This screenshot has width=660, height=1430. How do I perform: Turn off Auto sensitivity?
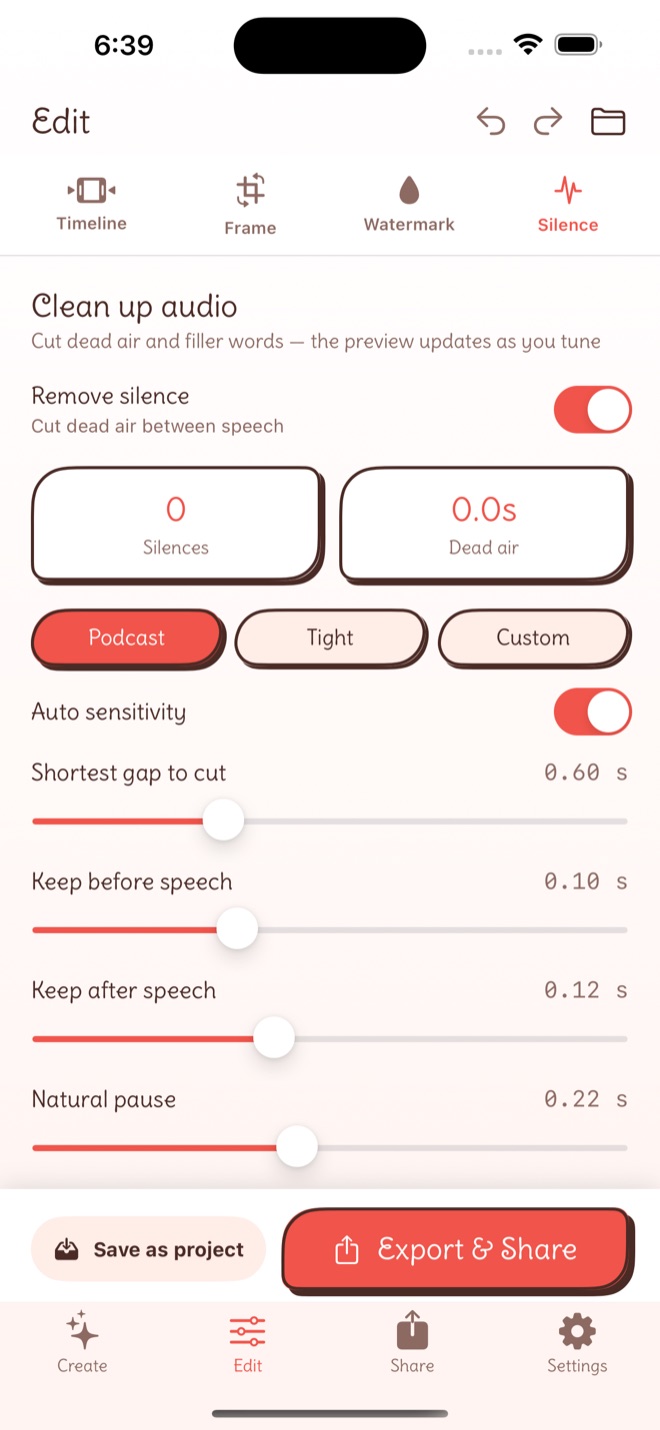pos(593,712)
